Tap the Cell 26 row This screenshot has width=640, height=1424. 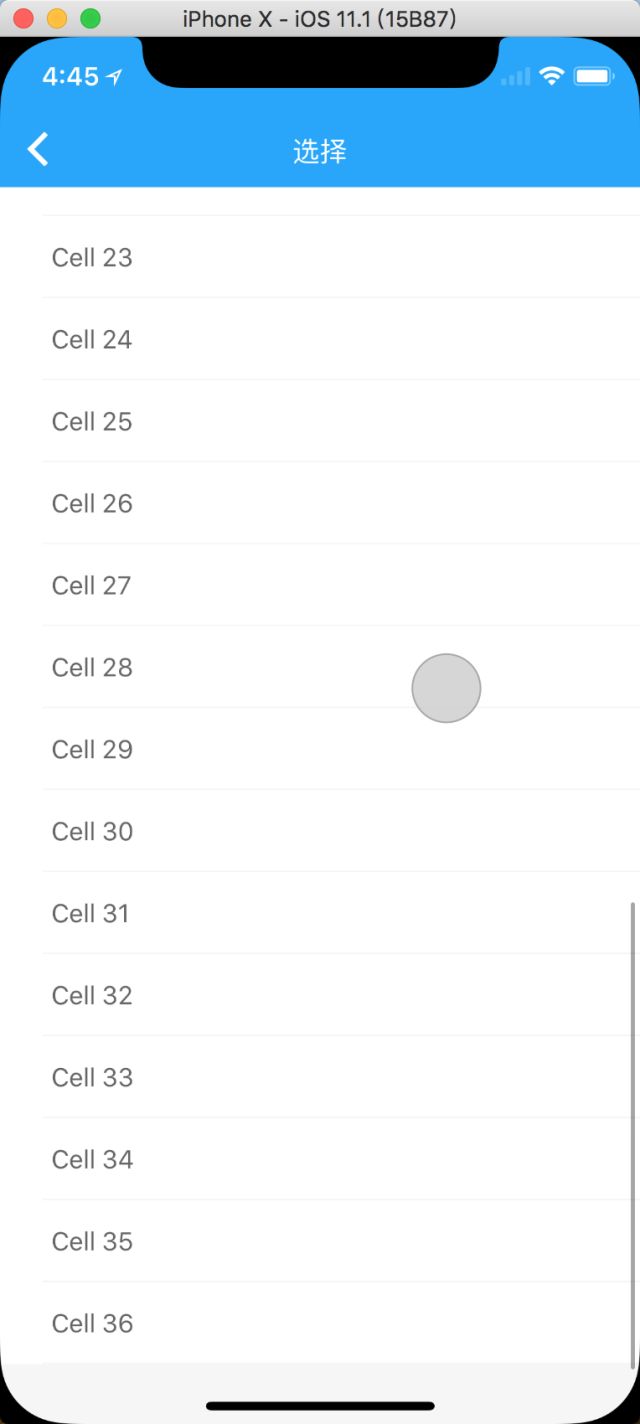(x=320, y=503)
